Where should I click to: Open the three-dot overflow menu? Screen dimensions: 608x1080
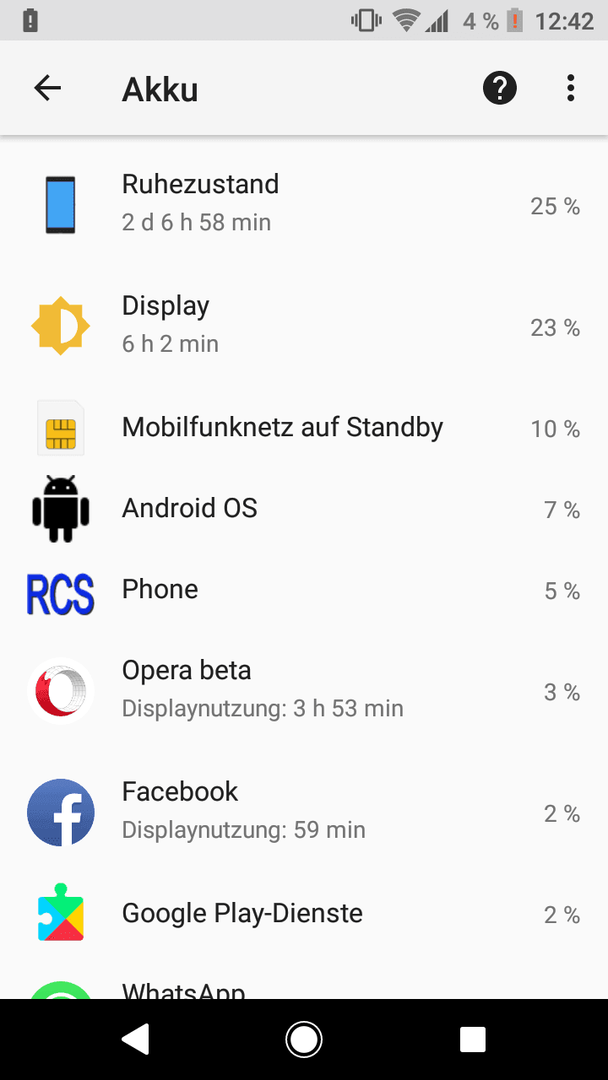click(570, 88)
